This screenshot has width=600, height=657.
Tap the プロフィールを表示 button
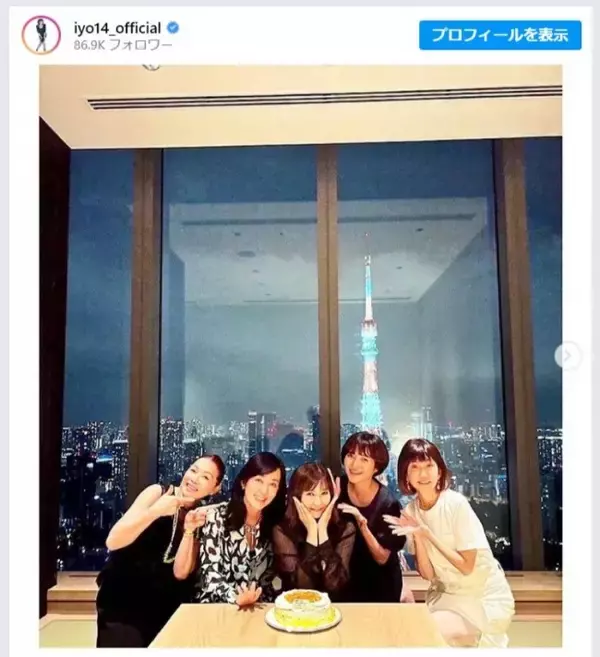pos(500,34)
